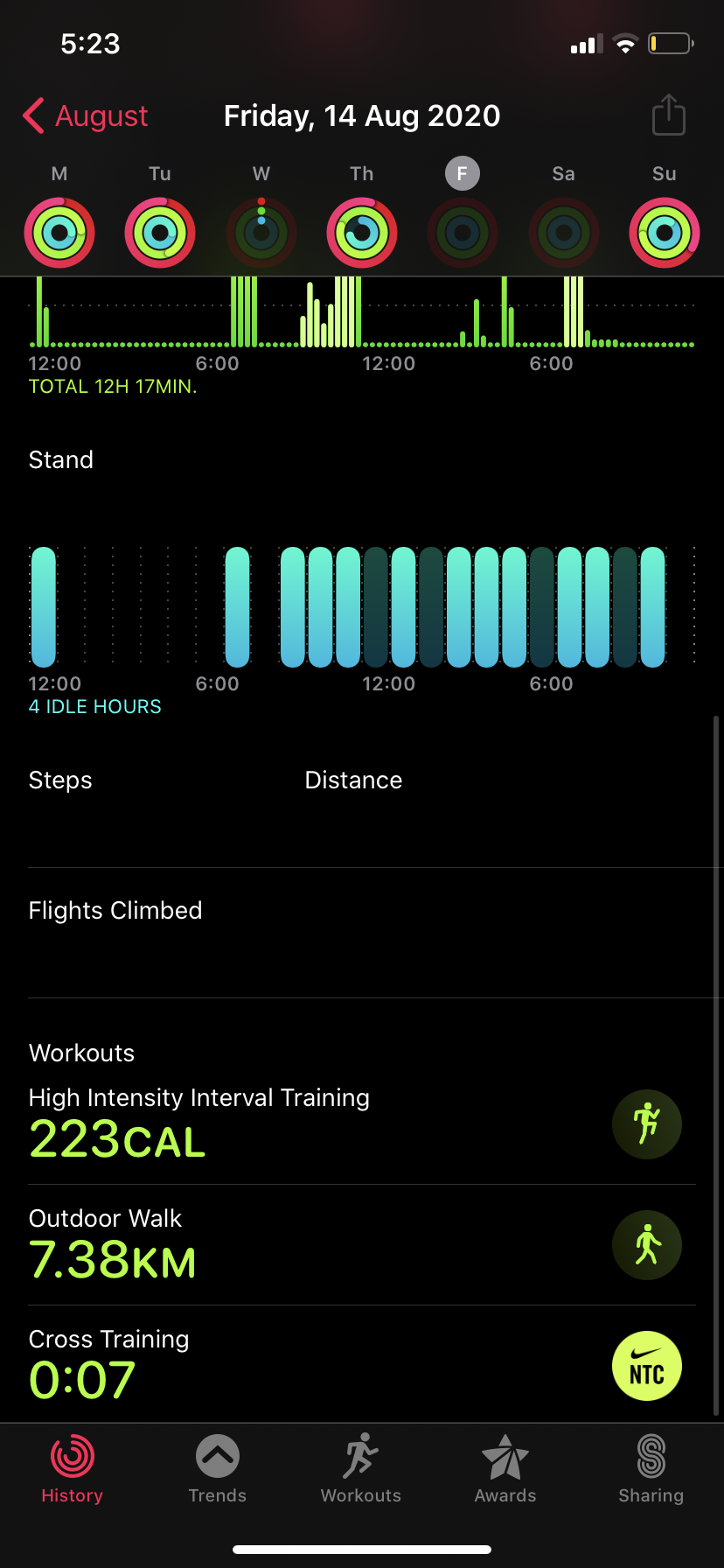Open the Workouts tab icon

(360, 1468)
